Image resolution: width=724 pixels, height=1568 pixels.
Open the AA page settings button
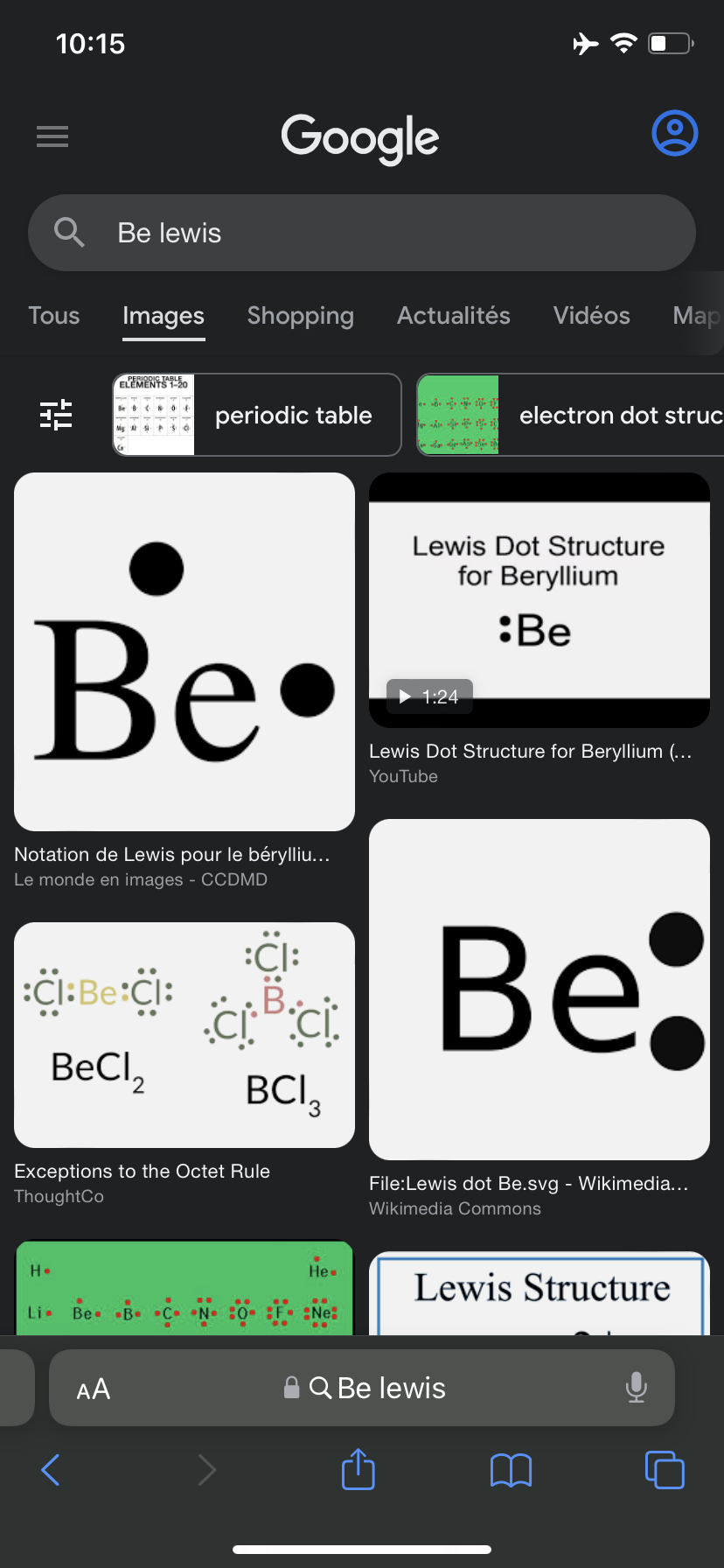tap(94, 1389)
